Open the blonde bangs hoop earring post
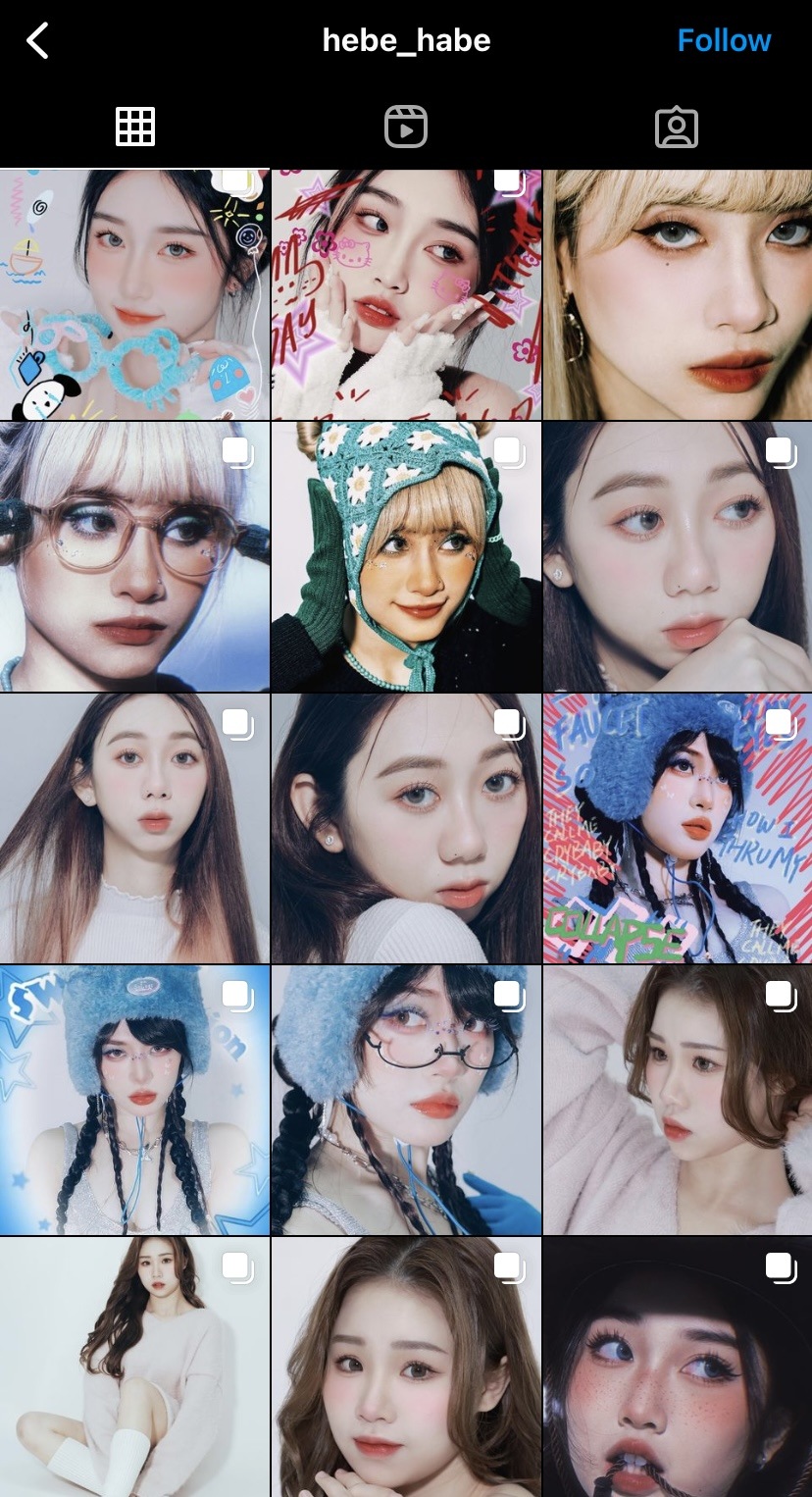The height and width of the screenshot is (1497, 812). point(678,294)
